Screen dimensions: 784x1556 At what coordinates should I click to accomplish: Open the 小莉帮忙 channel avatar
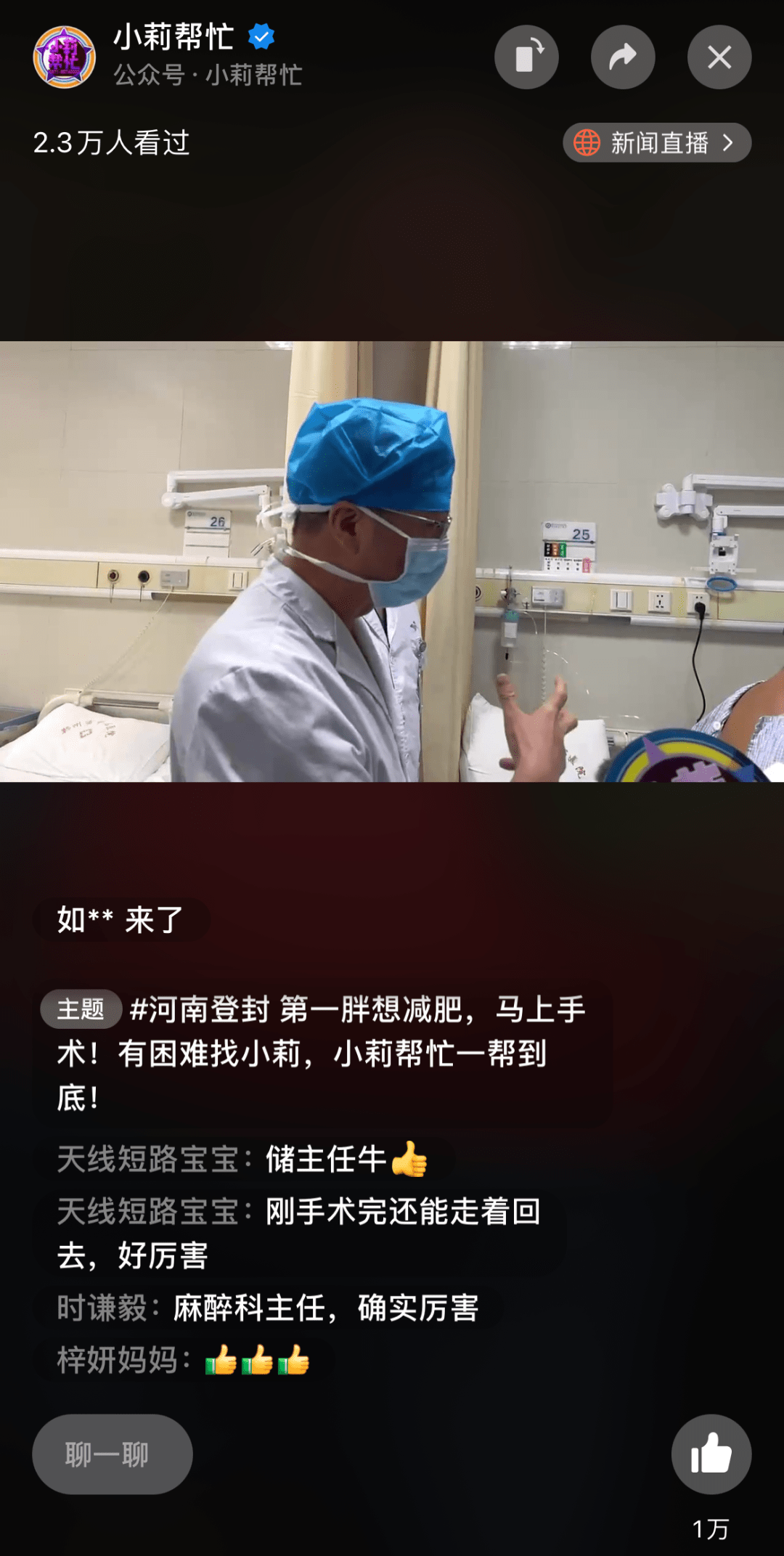point(65,57)
